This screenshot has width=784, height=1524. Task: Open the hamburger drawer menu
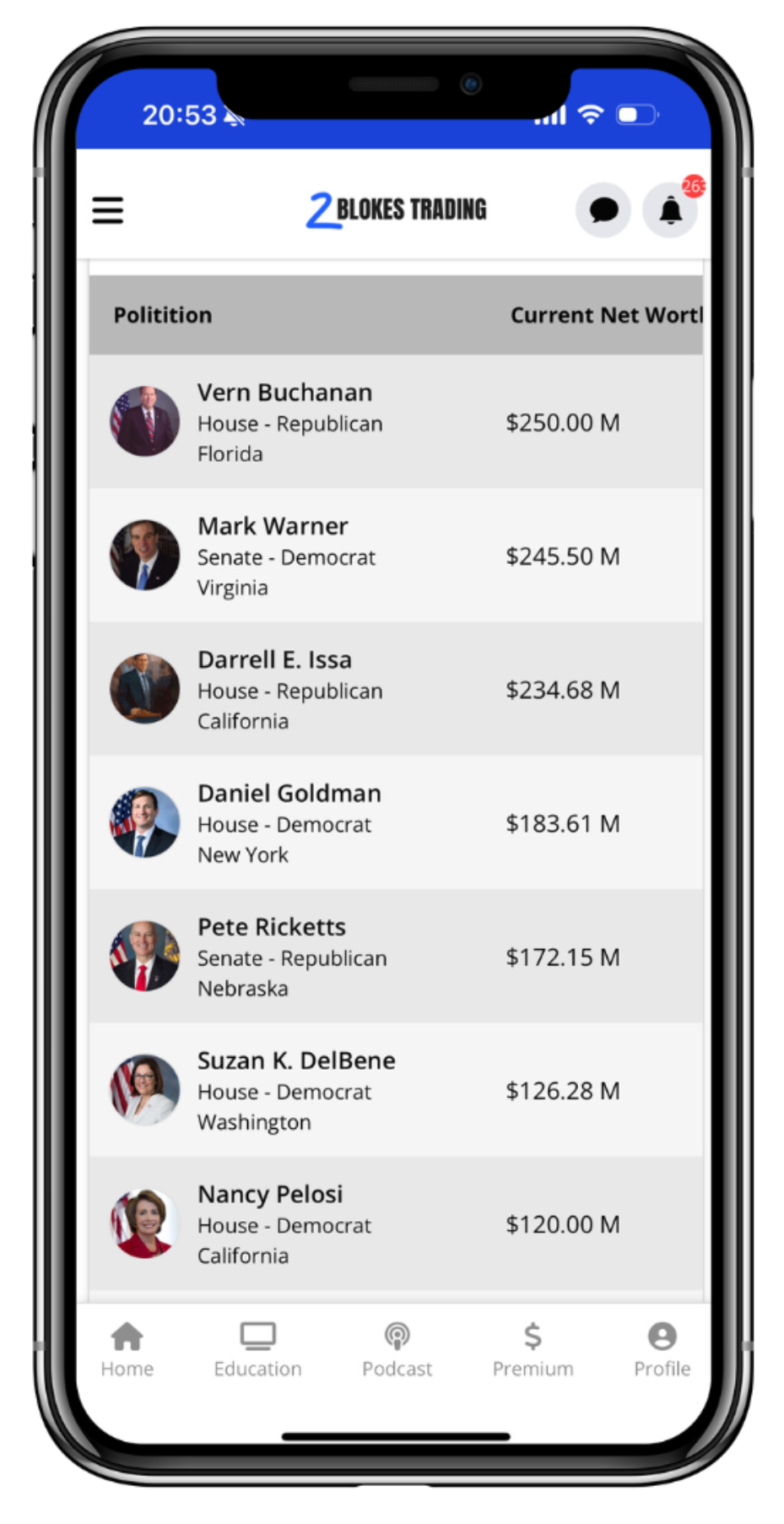click(108, 210)
